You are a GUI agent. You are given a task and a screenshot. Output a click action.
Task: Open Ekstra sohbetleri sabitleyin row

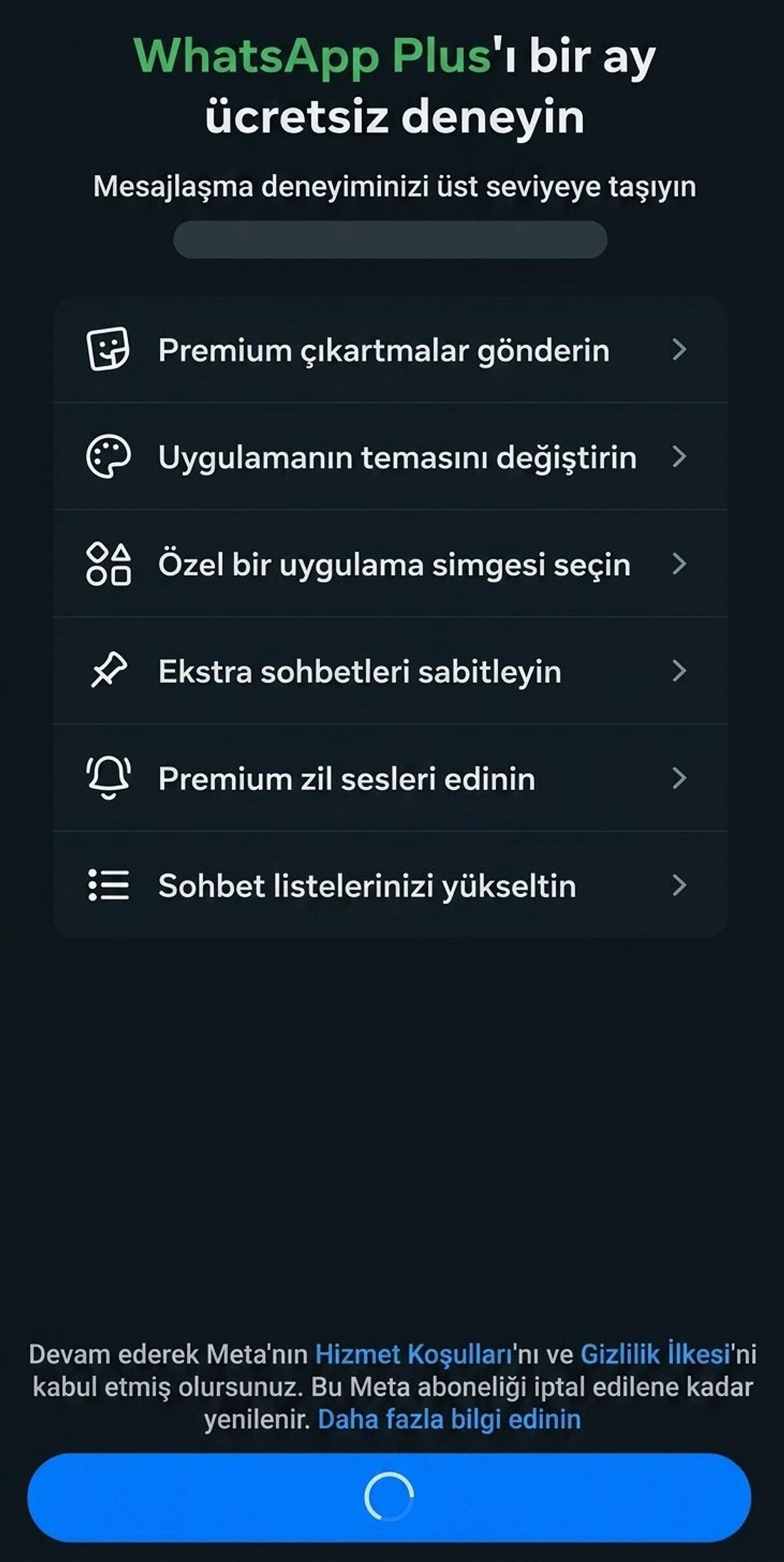pyautogui.click(x=389, y=671)
